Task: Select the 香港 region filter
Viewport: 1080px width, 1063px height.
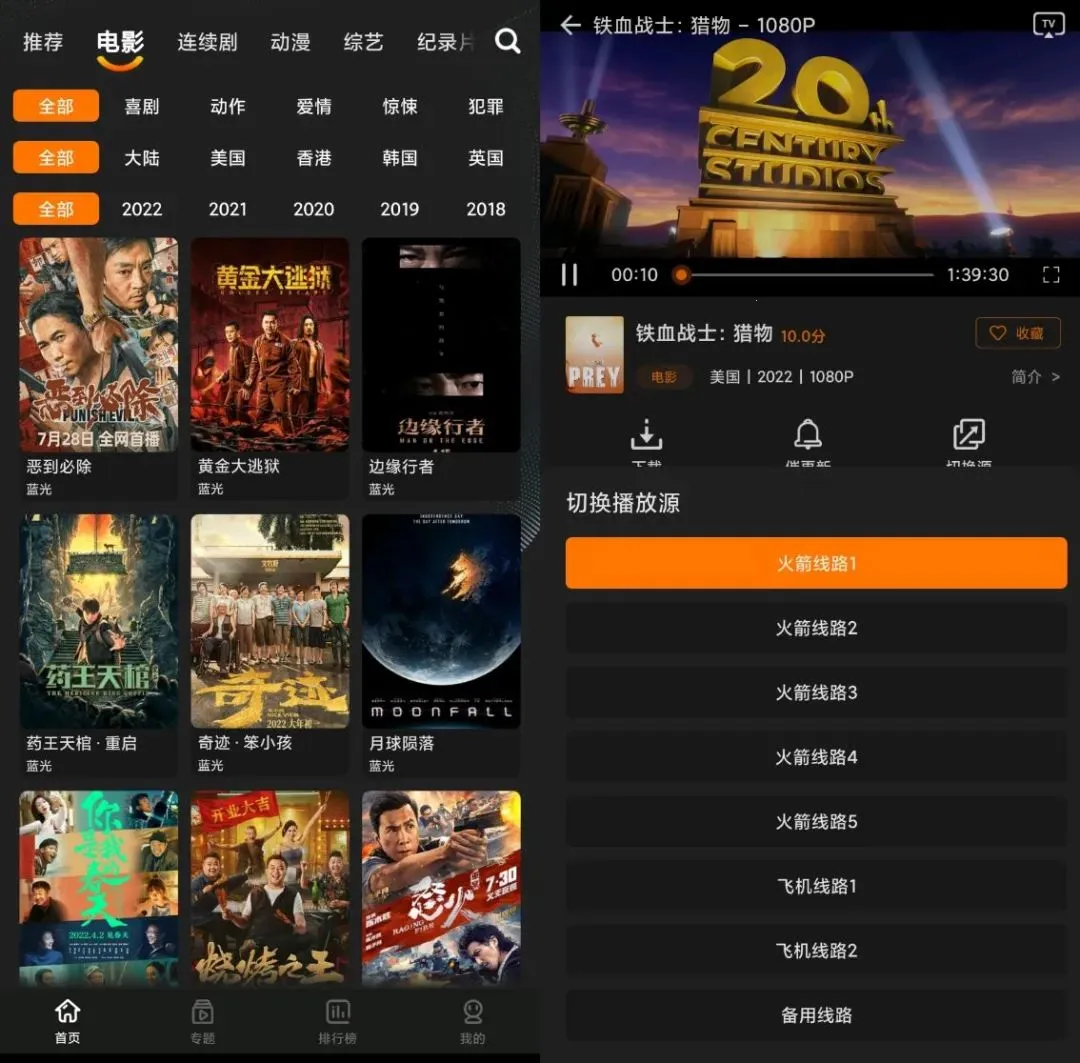Action: (x=314, y=158)
